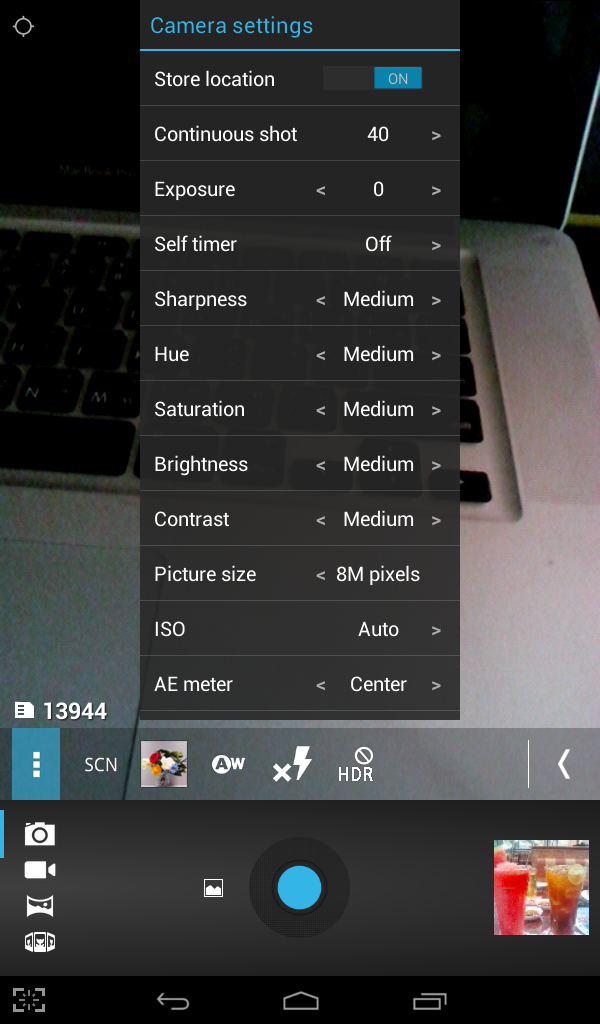Turn off the Store location switch

pyautogui.click(x=372, y=78)
